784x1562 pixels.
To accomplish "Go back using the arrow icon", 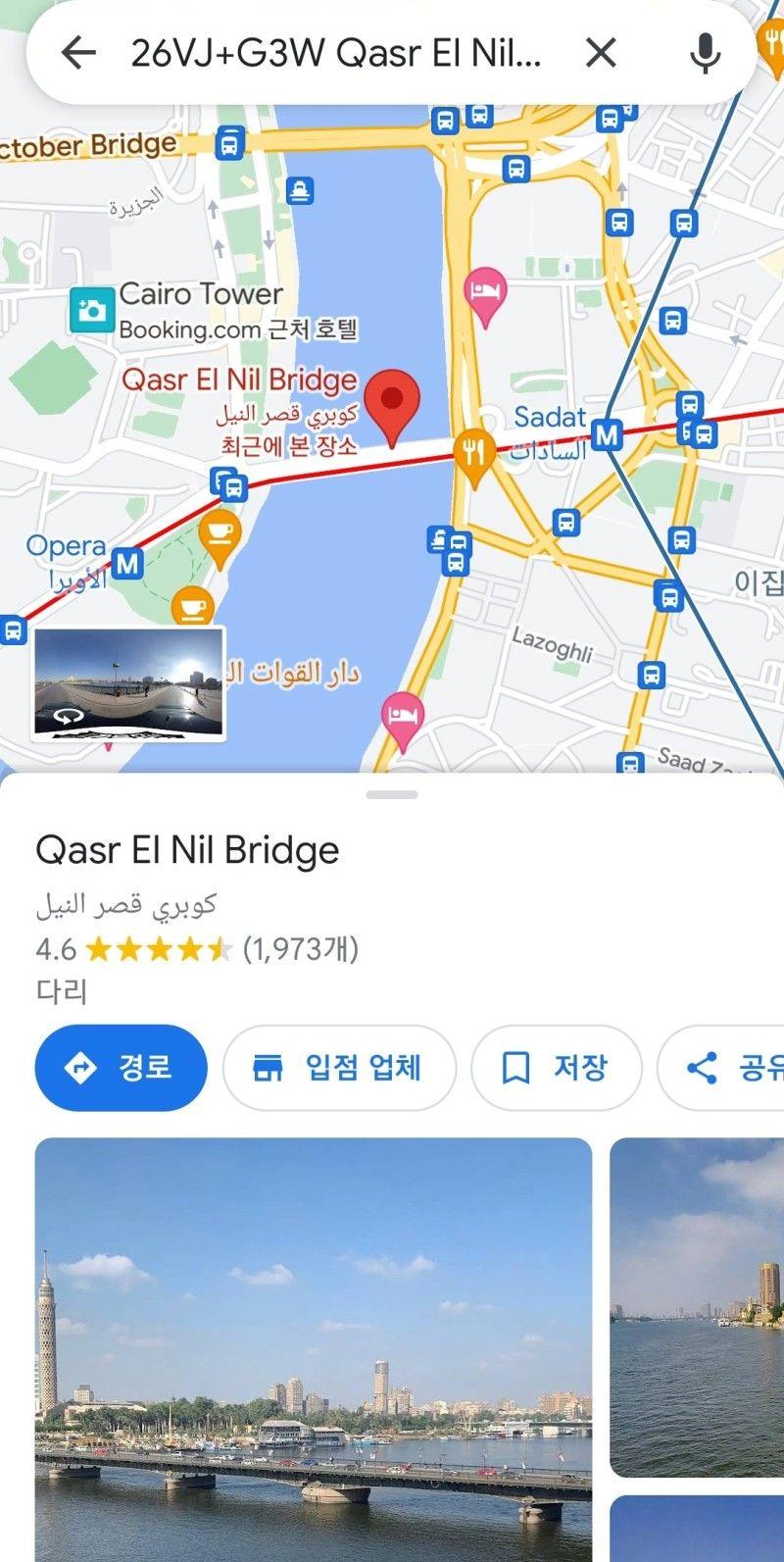I will [x=78, y=52].
